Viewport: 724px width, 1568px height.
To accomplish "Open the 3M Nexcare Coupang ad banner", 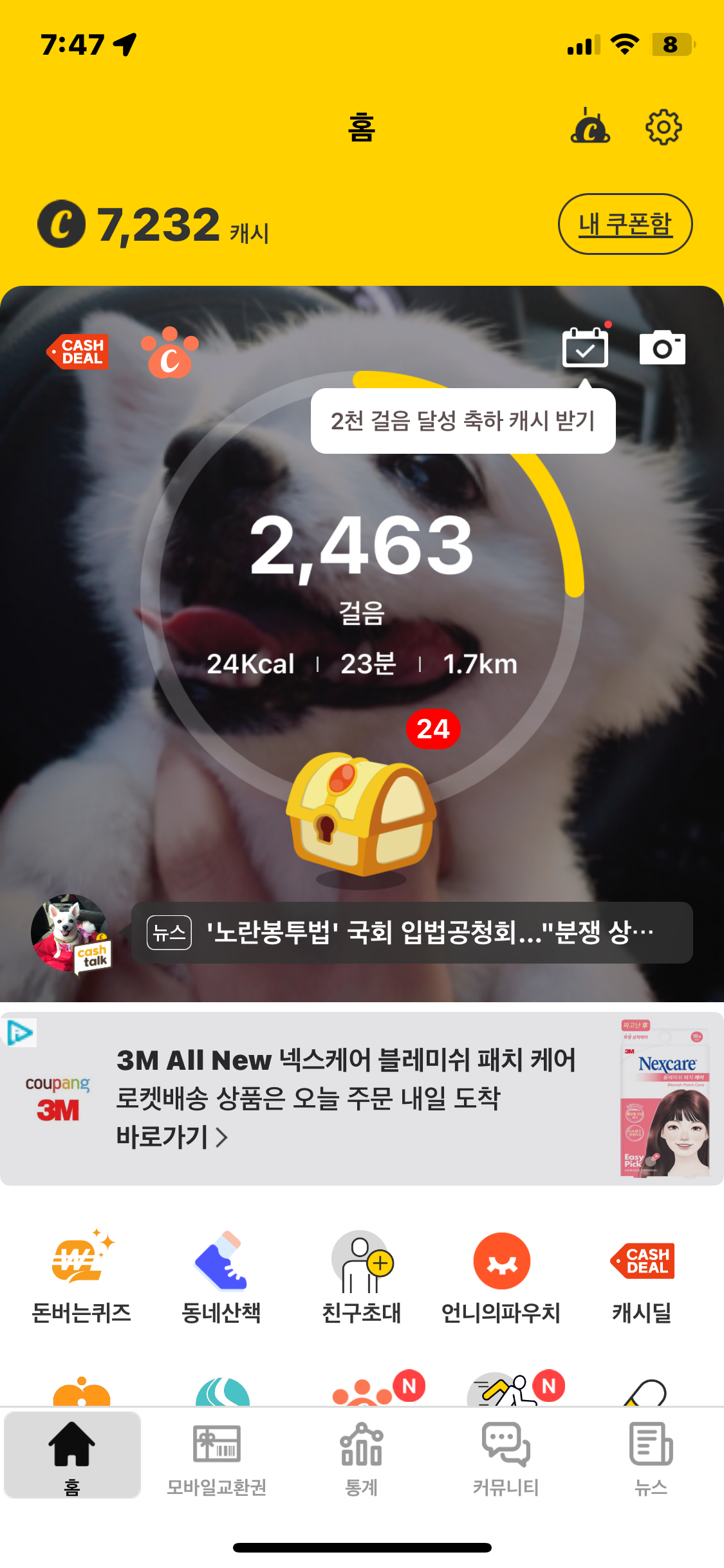I will [x=362, y=1099].
